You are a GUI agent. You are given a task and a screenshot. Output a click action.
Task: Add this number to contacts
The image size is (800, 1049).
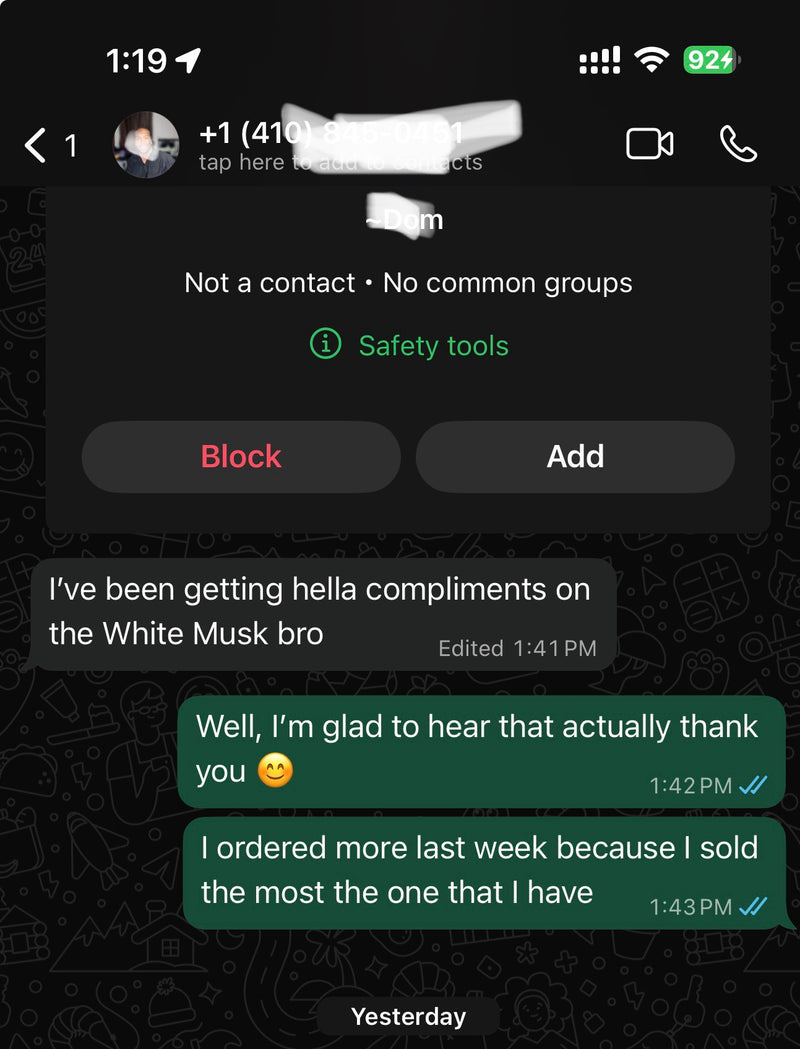tap(575, 457)
